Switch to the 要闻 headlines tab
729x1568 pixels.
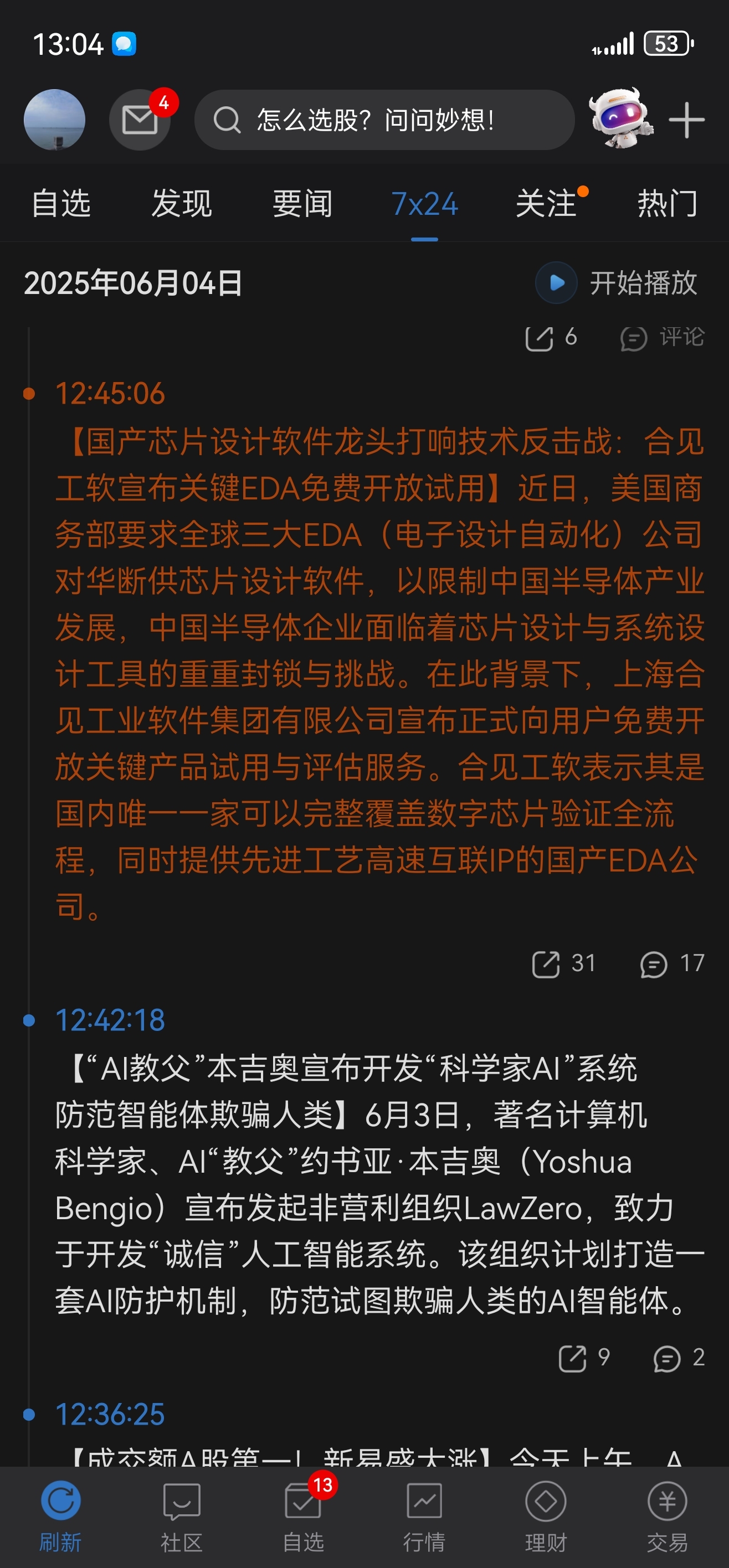pos(301,203)
